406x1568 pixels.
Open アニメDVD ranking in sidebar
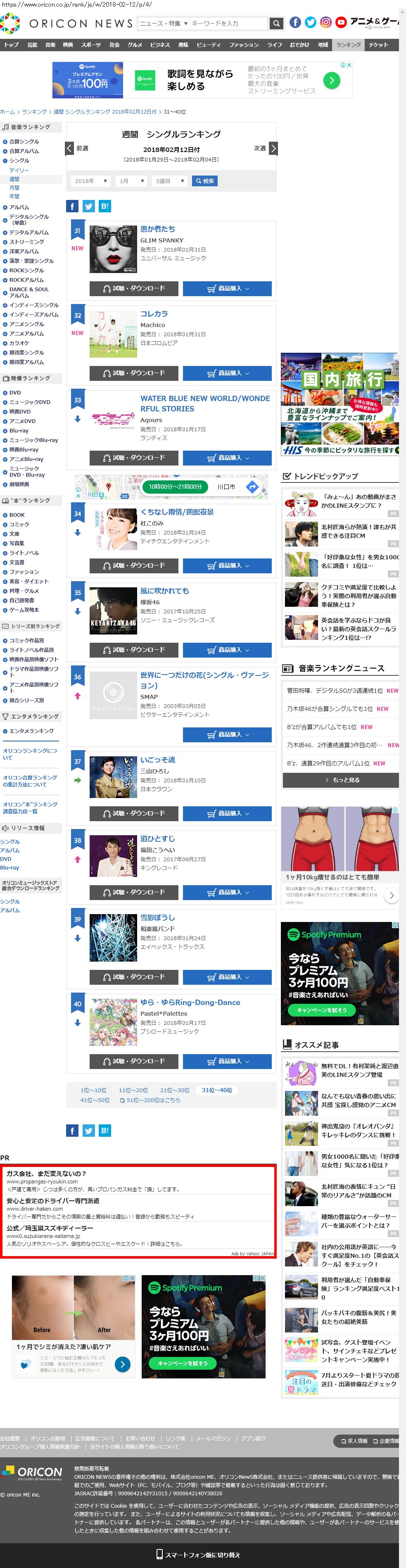23,421
